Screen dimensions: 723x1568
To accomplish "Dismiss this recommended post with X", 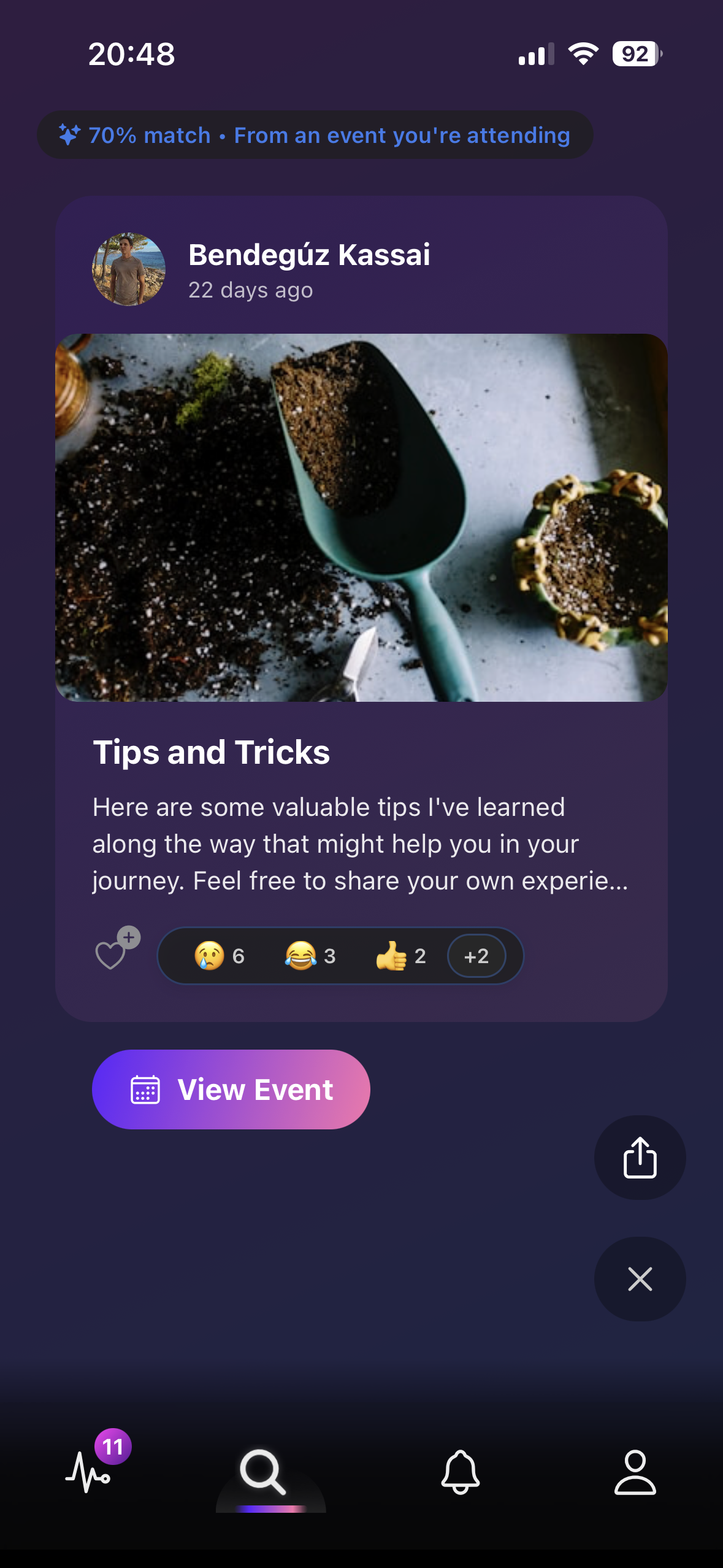I will 640,1279.
